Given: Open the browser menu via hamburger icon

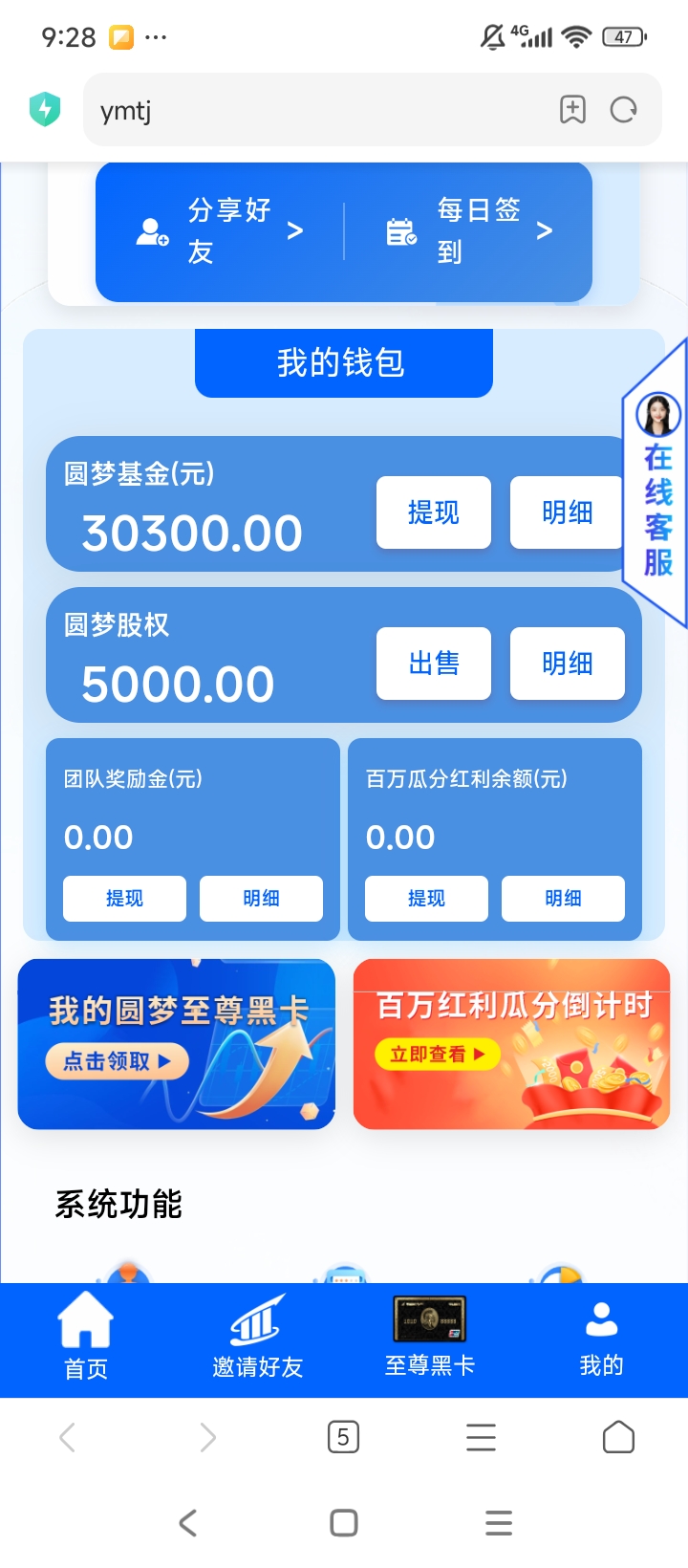Looking at the screenshot, I should tap(481, 1437).
